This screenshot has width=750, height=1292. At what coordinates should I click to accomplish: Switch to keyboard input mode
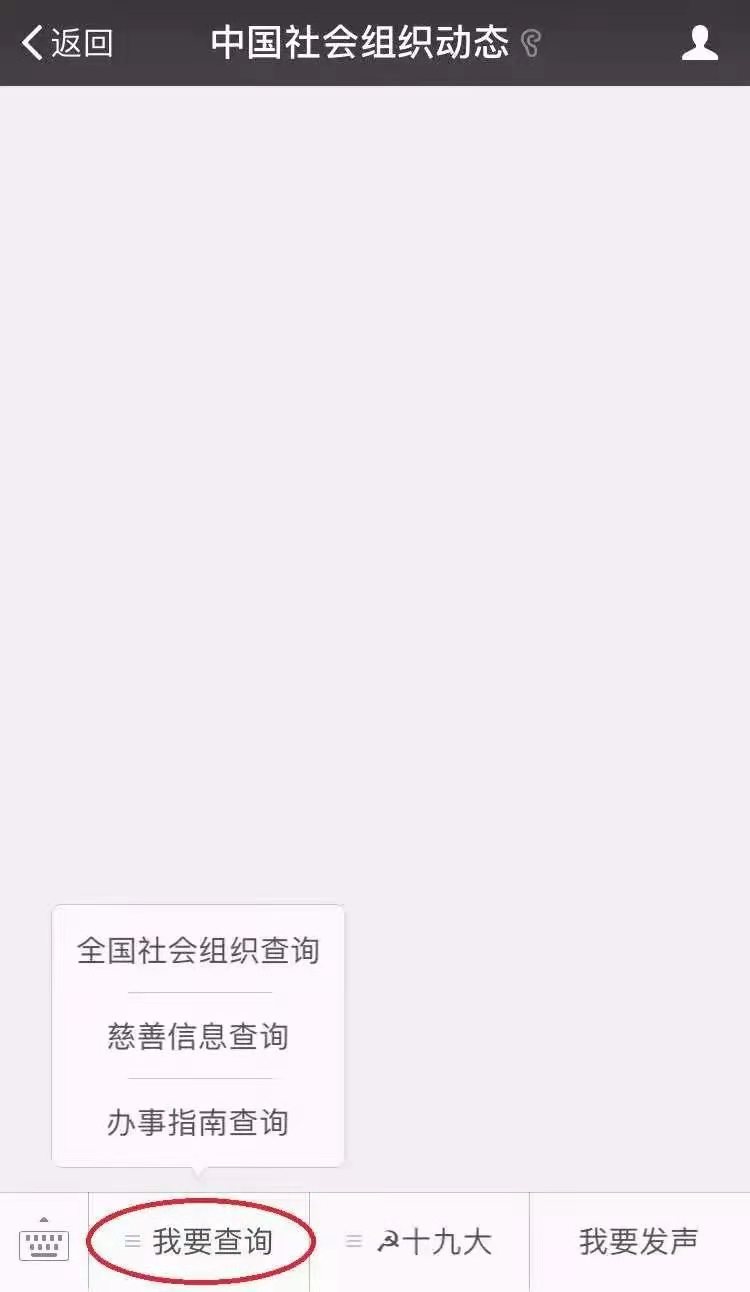point(44,1241)
